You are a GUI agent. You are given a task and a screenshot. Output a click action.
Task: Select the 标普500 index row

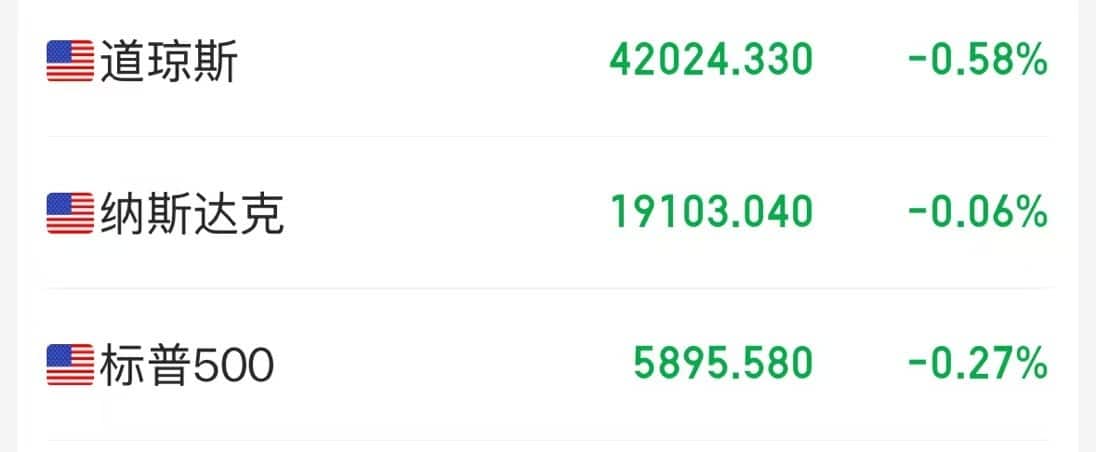point(186,365)
